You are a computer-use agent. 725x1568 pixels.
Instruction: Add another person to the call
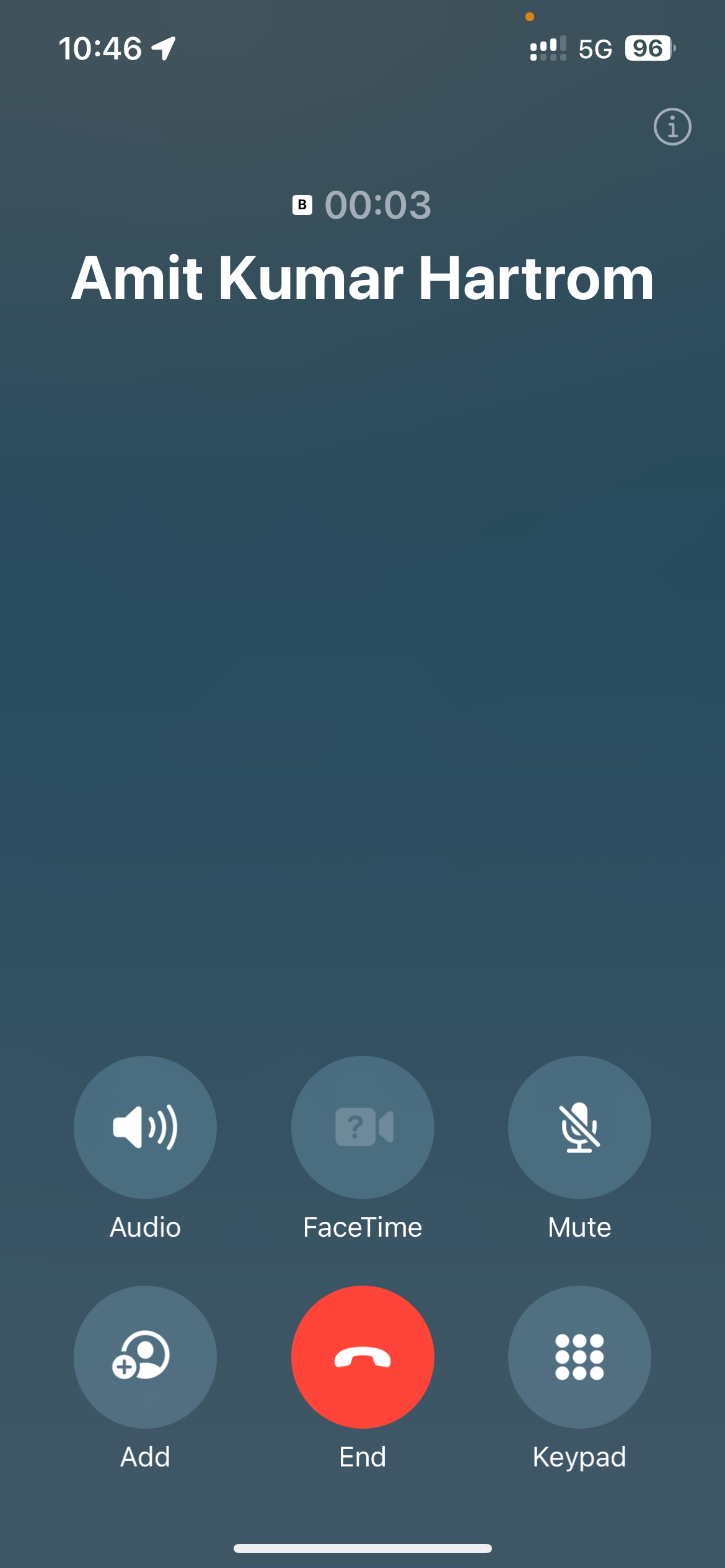[145, 1357]
